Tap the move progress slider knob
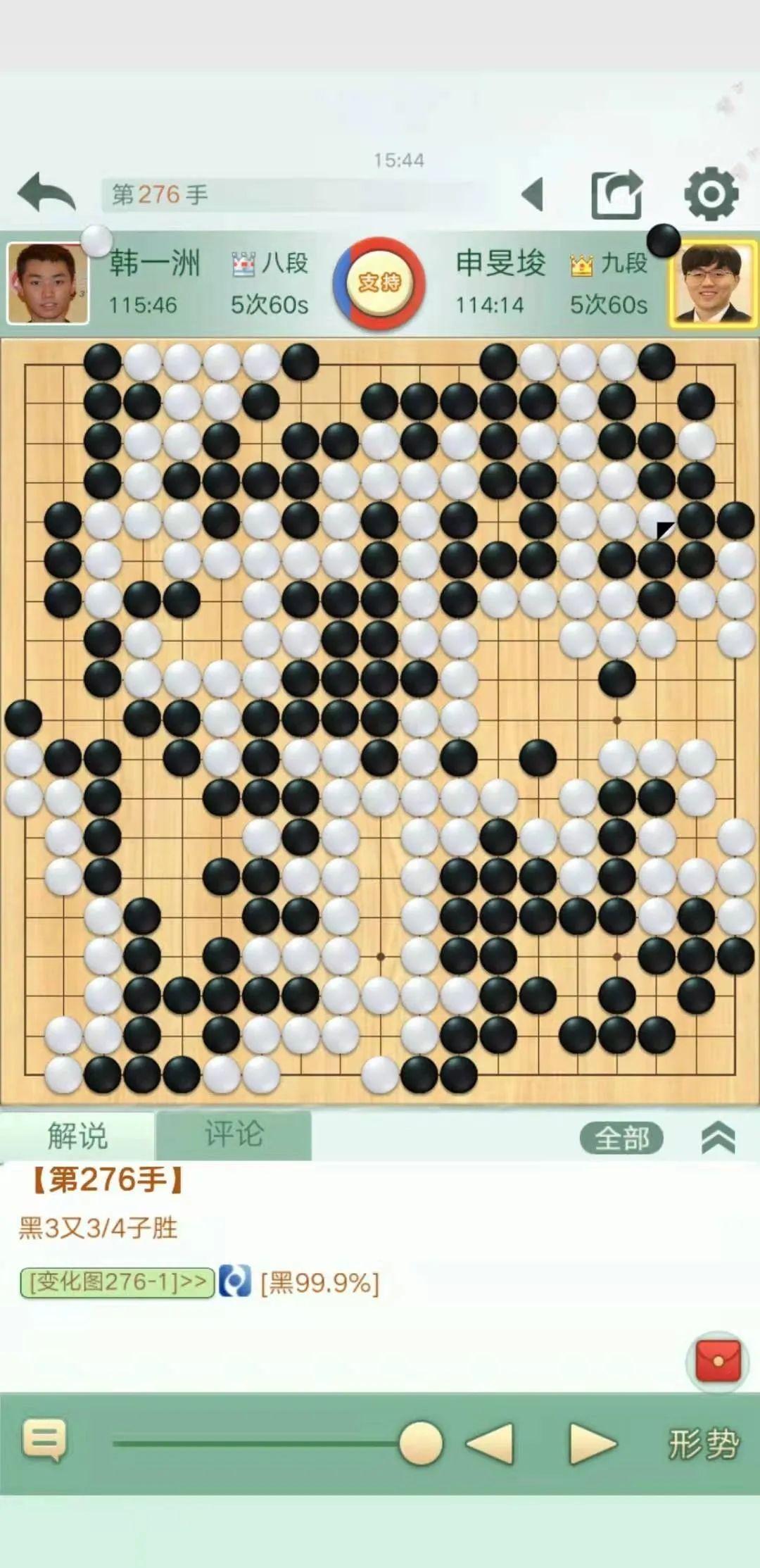 [421, 1443]
